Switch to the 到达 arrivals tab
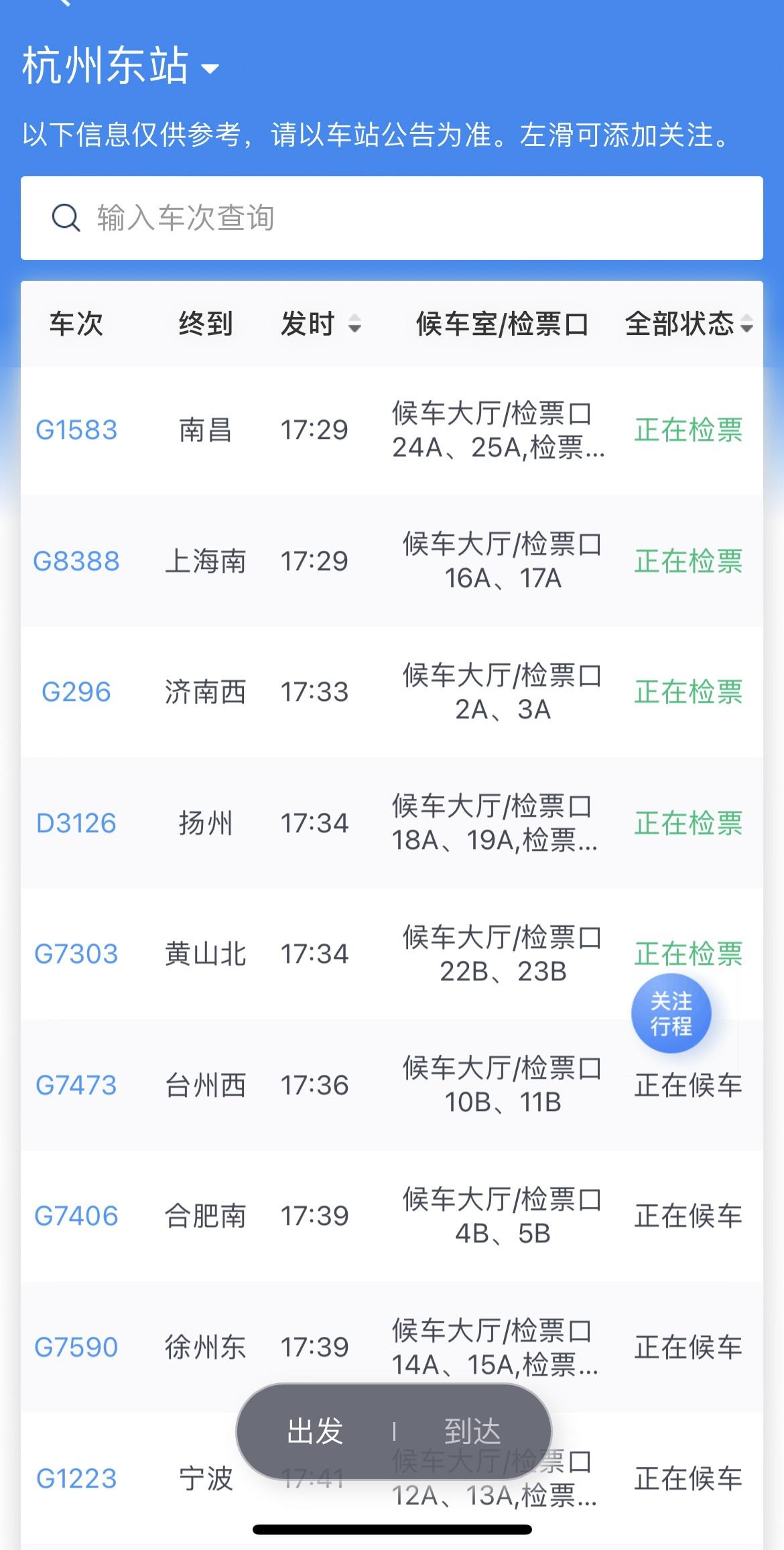 (x=472, y=1431)
